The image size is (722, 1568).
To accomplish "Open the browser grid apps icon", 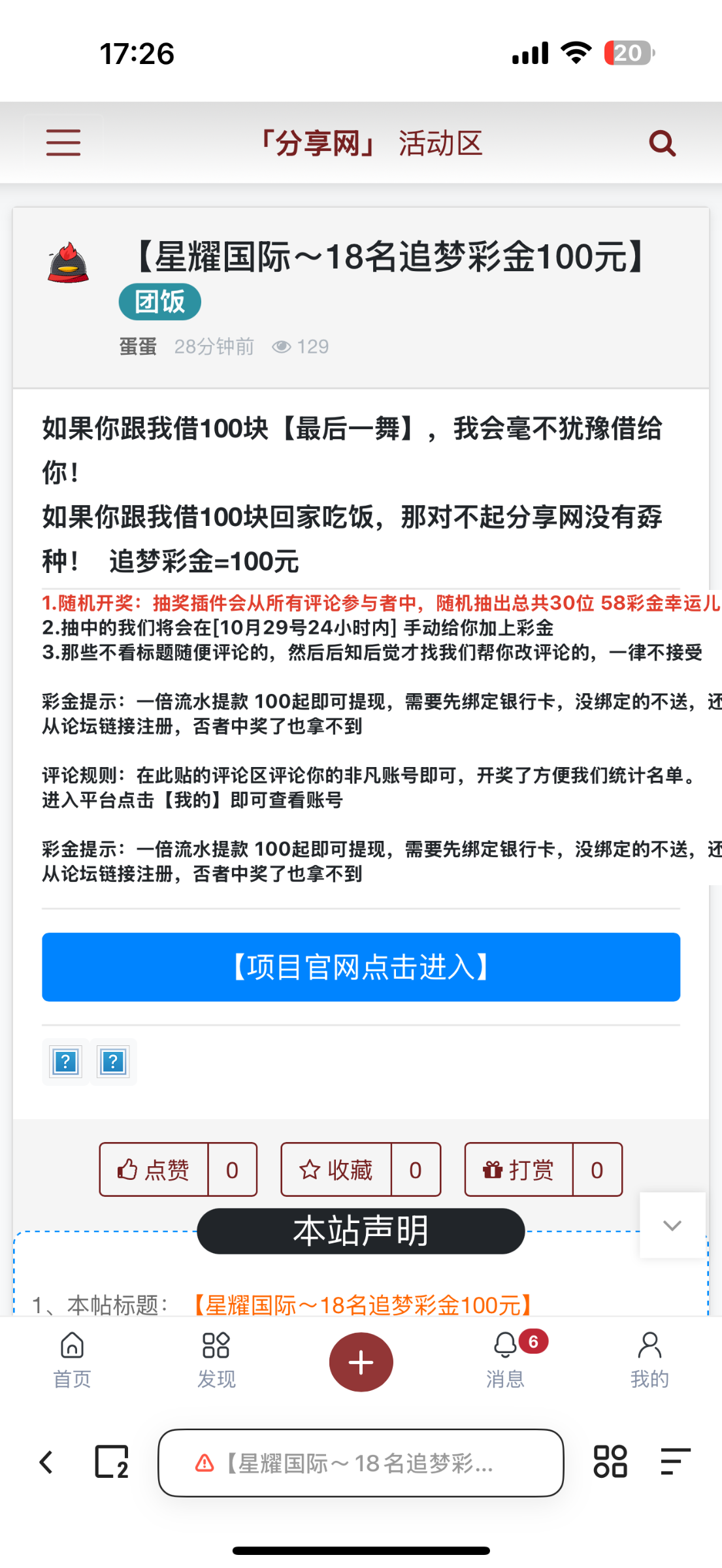I will pyautogui.click(x=610, y=1462).
